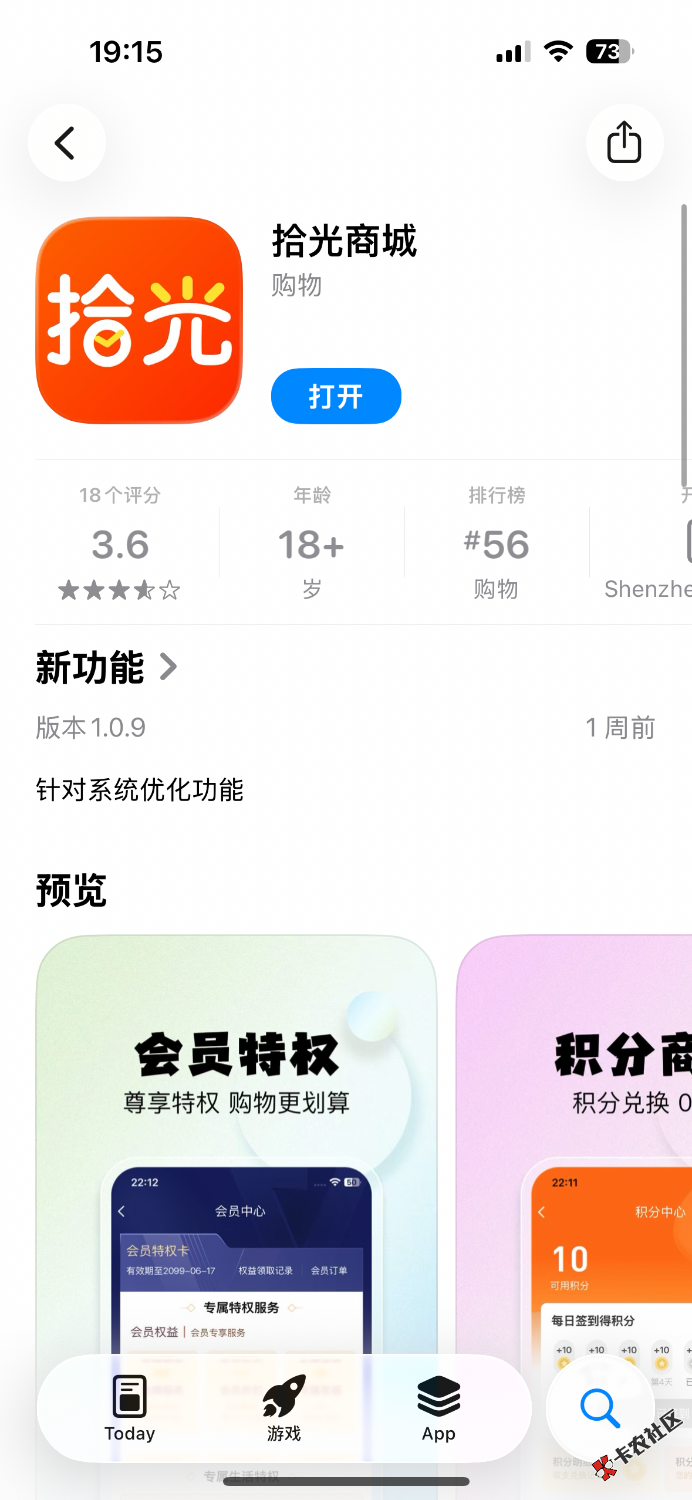Switch to the App tab
Screen dimensions: 692x1500
(x=438, y=1408)
